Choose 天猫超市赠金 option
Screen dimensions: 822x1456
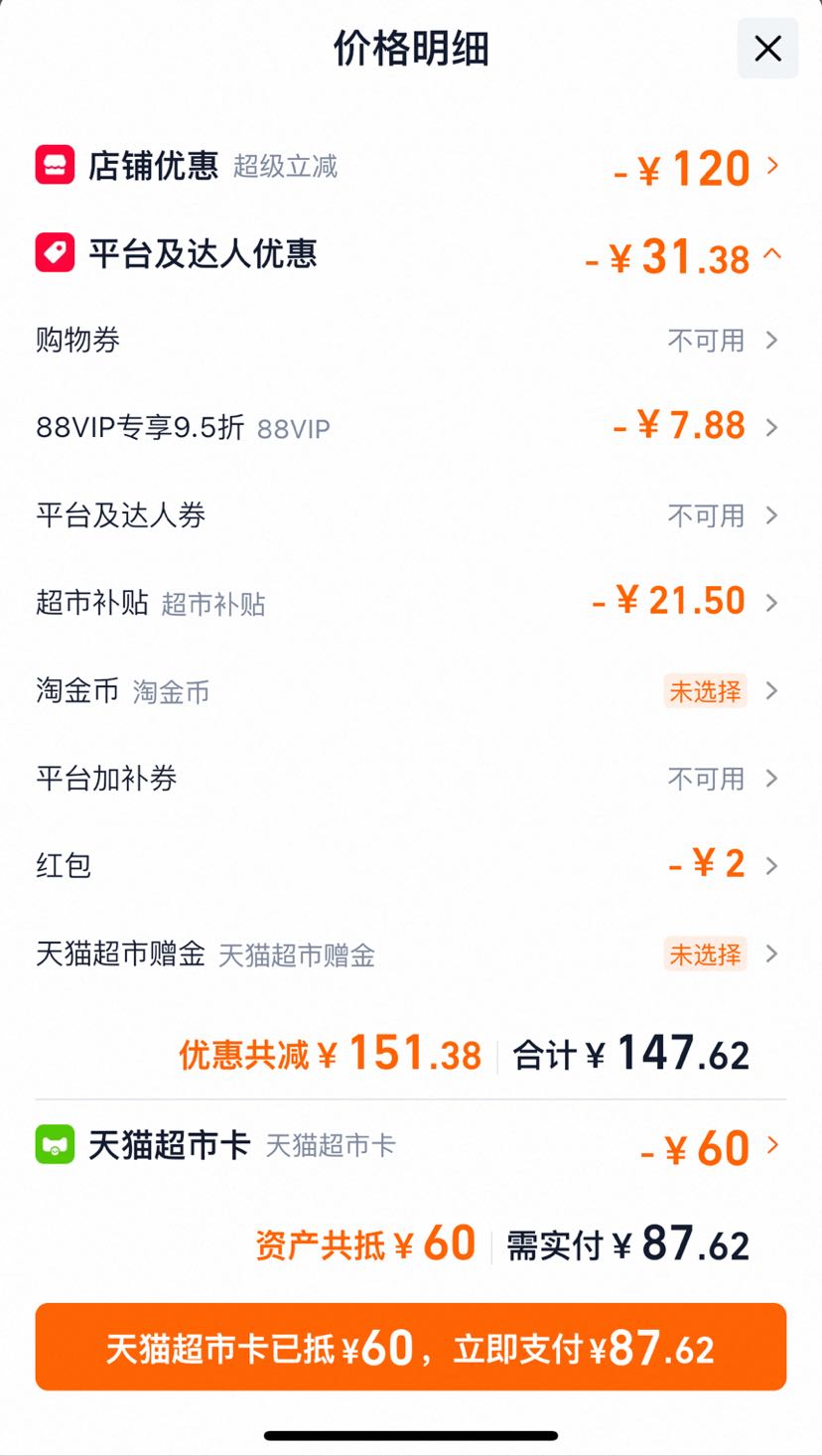[x=410, y=954]
